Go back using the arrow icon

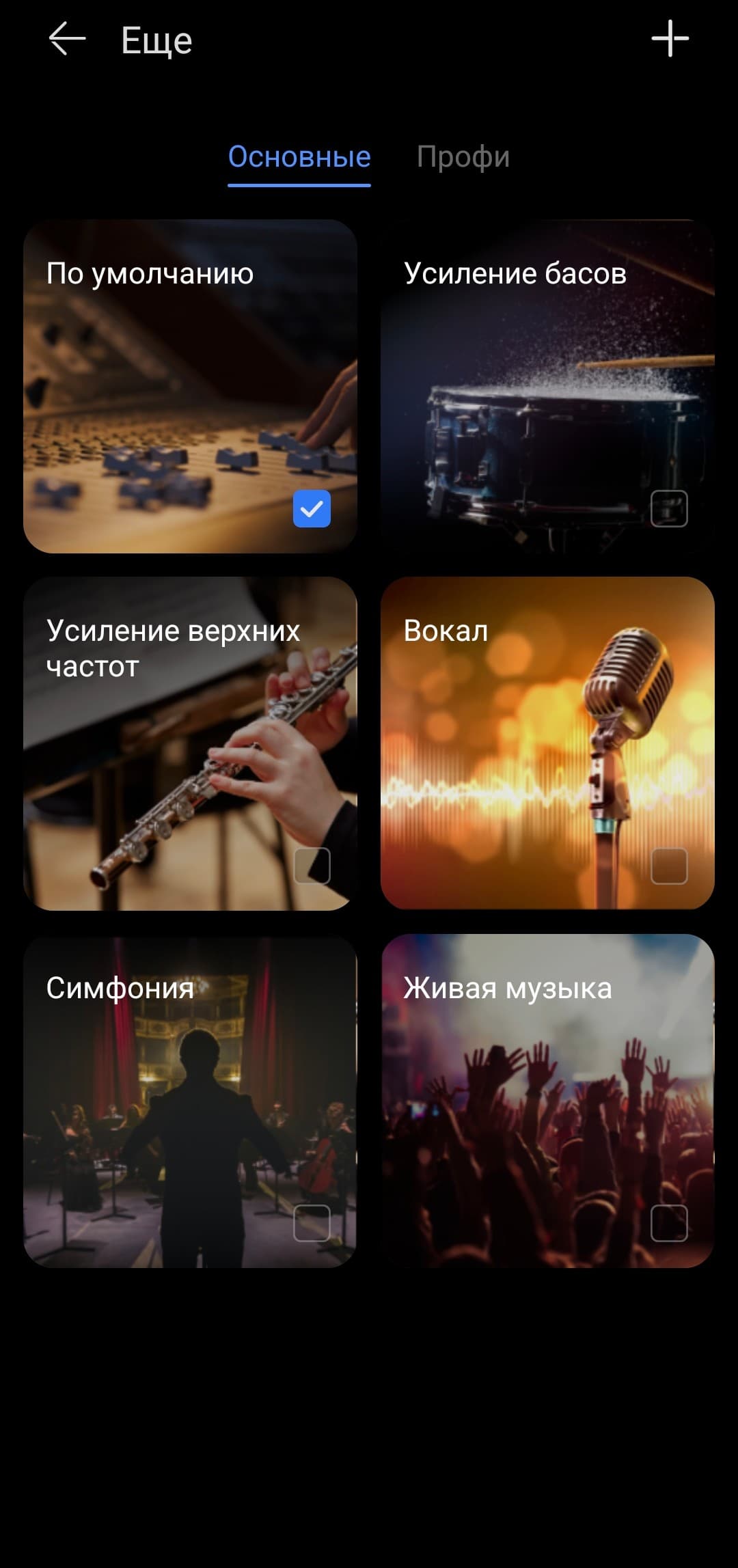(67, 39)
